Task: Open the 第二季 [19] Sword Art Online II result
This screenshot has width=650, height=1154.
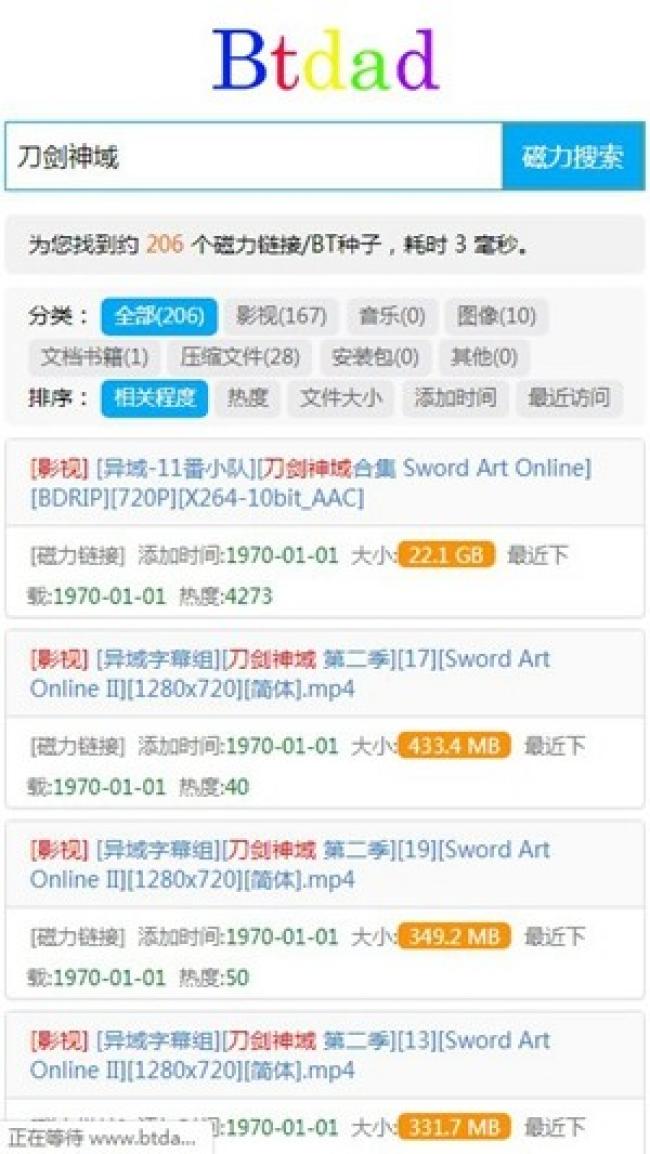Action: click(x=290, y=864)
